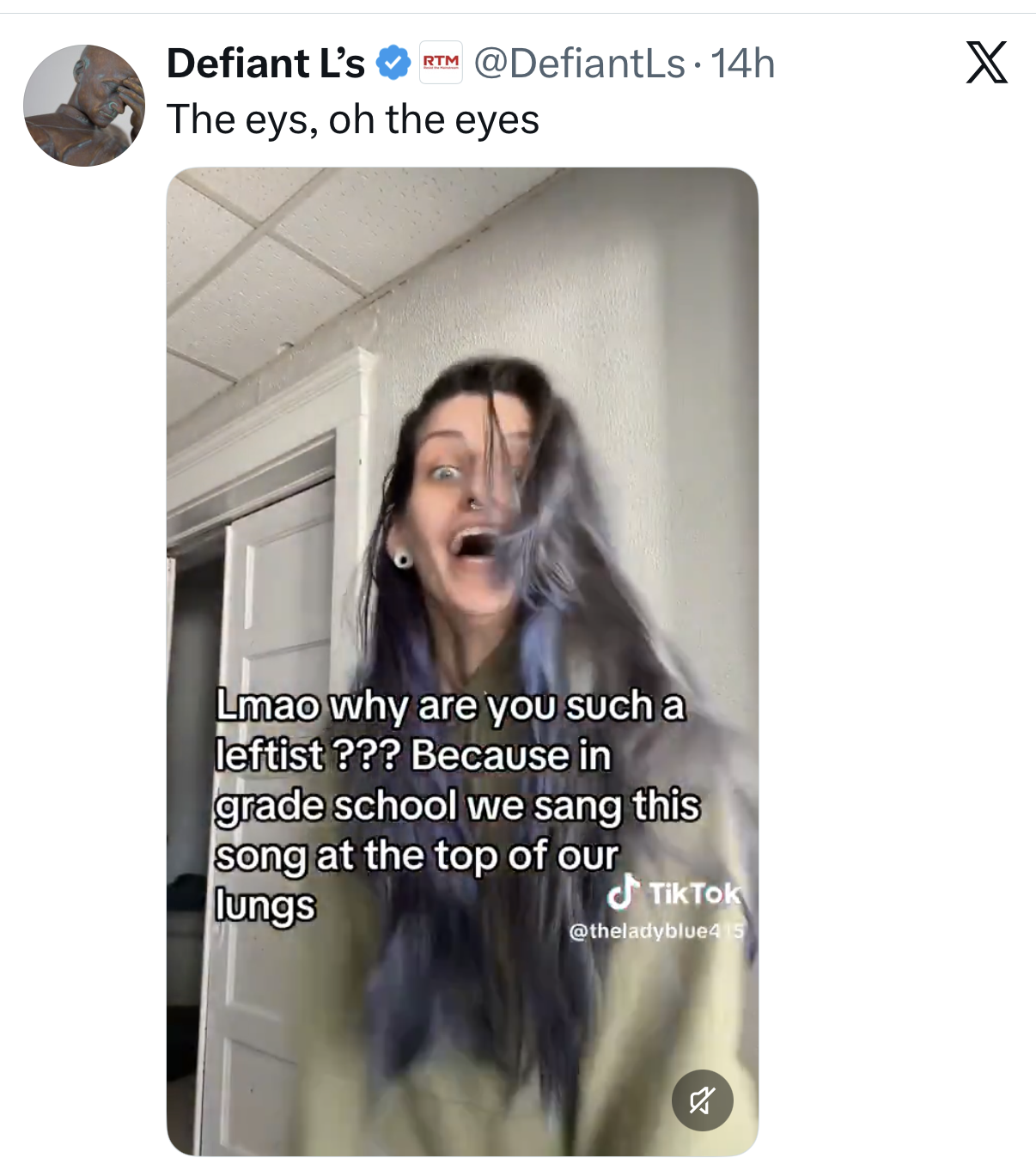Click the Resist the Mainstream square logo
Viewport: 1036px width, 1158px height.
[x=441, y=61]
